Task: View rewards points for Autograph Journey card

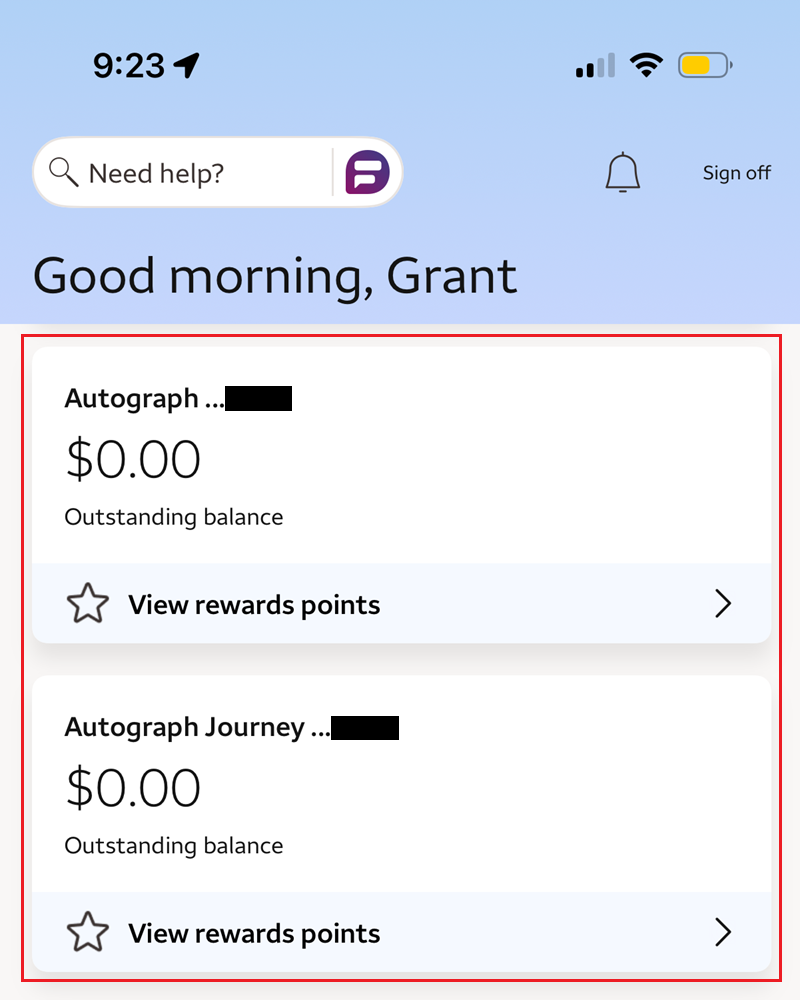Action: click(400, 933)
